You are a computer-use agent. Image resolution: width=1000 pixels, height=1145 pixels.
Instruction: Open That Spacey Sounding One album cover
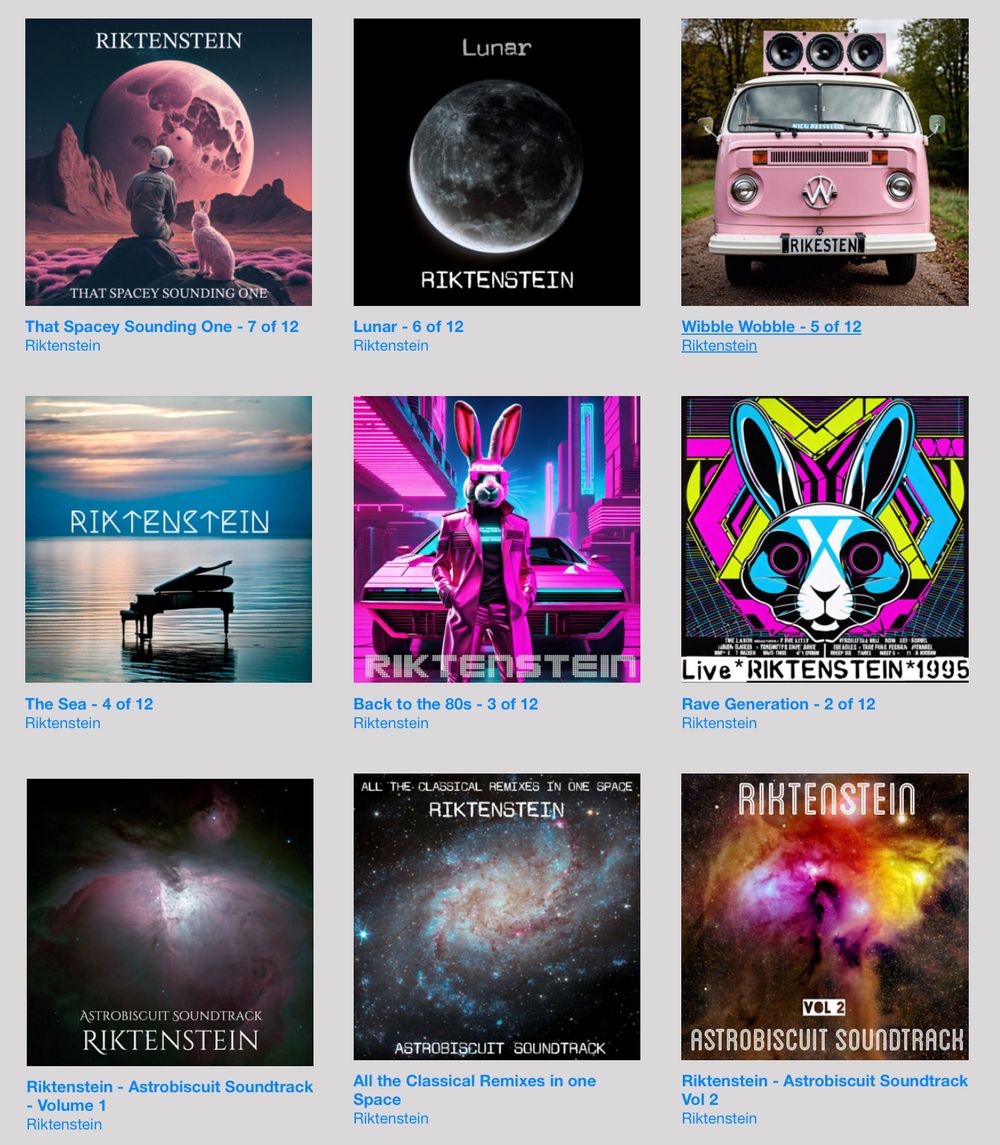pos(168,162)
